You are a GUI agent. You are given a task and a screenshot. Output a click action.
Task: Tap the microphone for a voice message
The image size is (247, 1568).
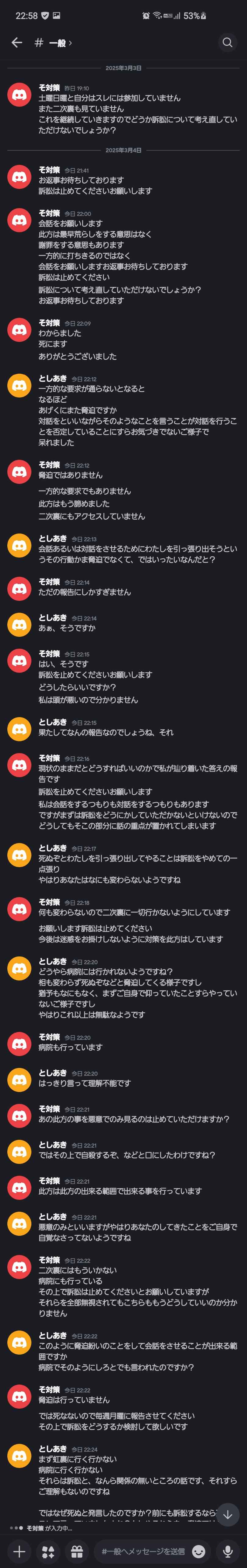coord(227,1552)
